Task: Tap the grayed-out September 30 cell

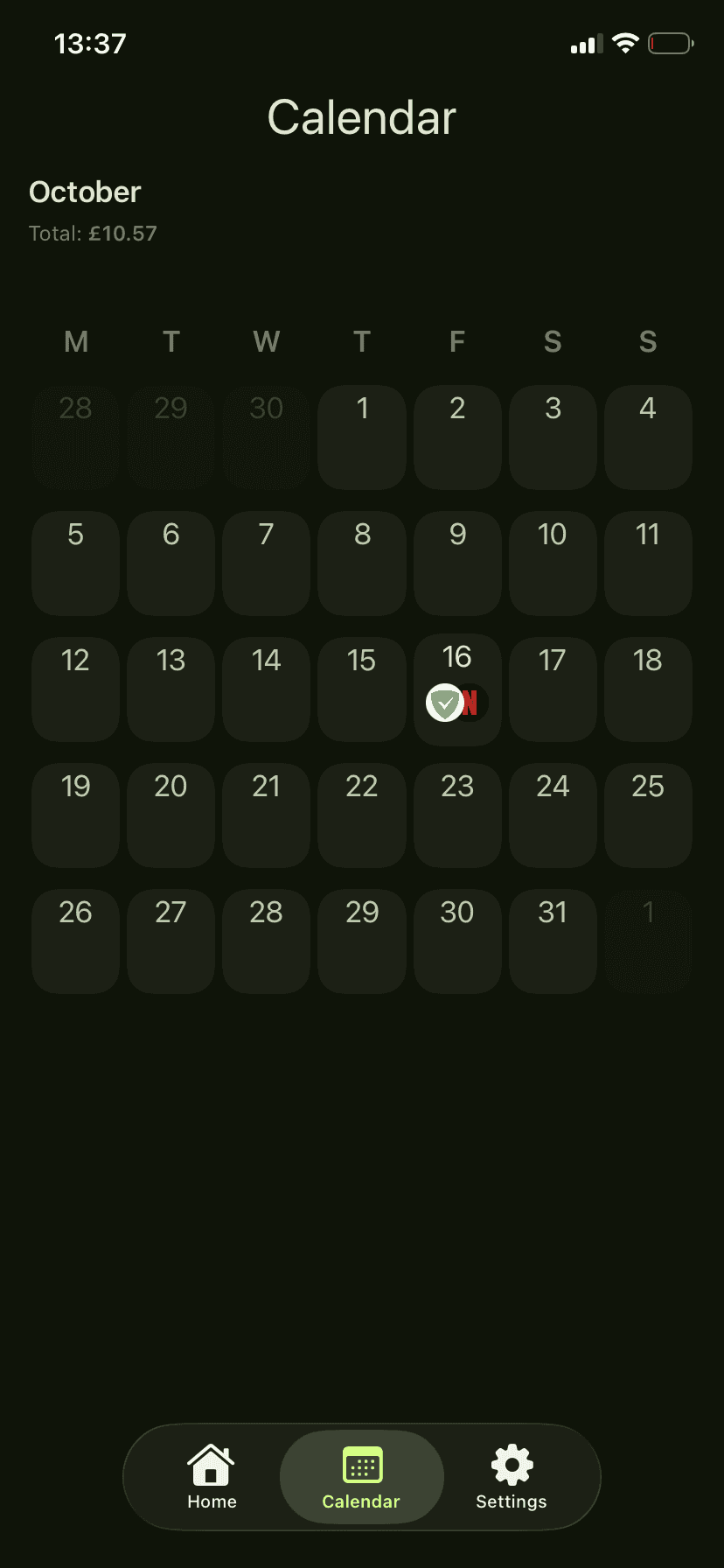Action: coord(266,437)
